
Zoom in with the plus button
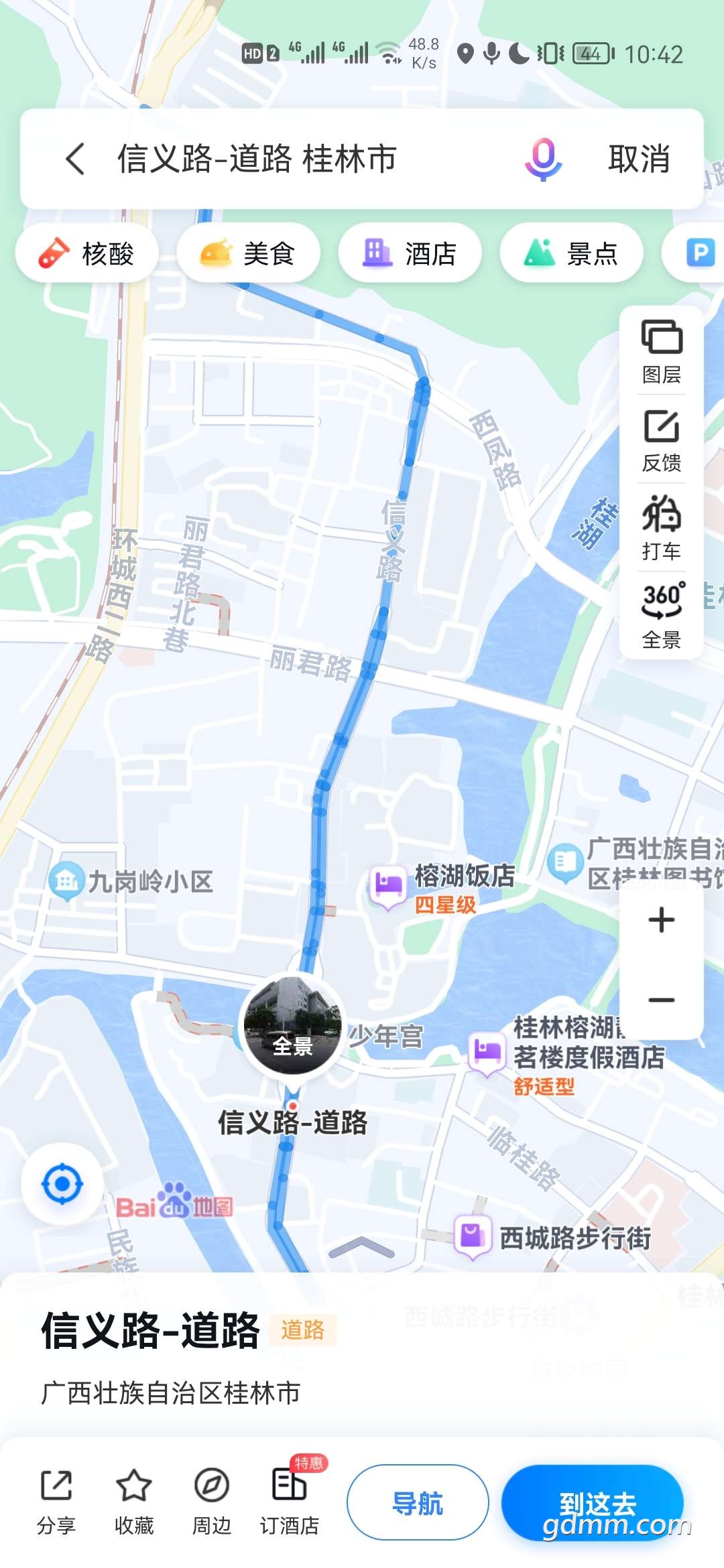662,919
